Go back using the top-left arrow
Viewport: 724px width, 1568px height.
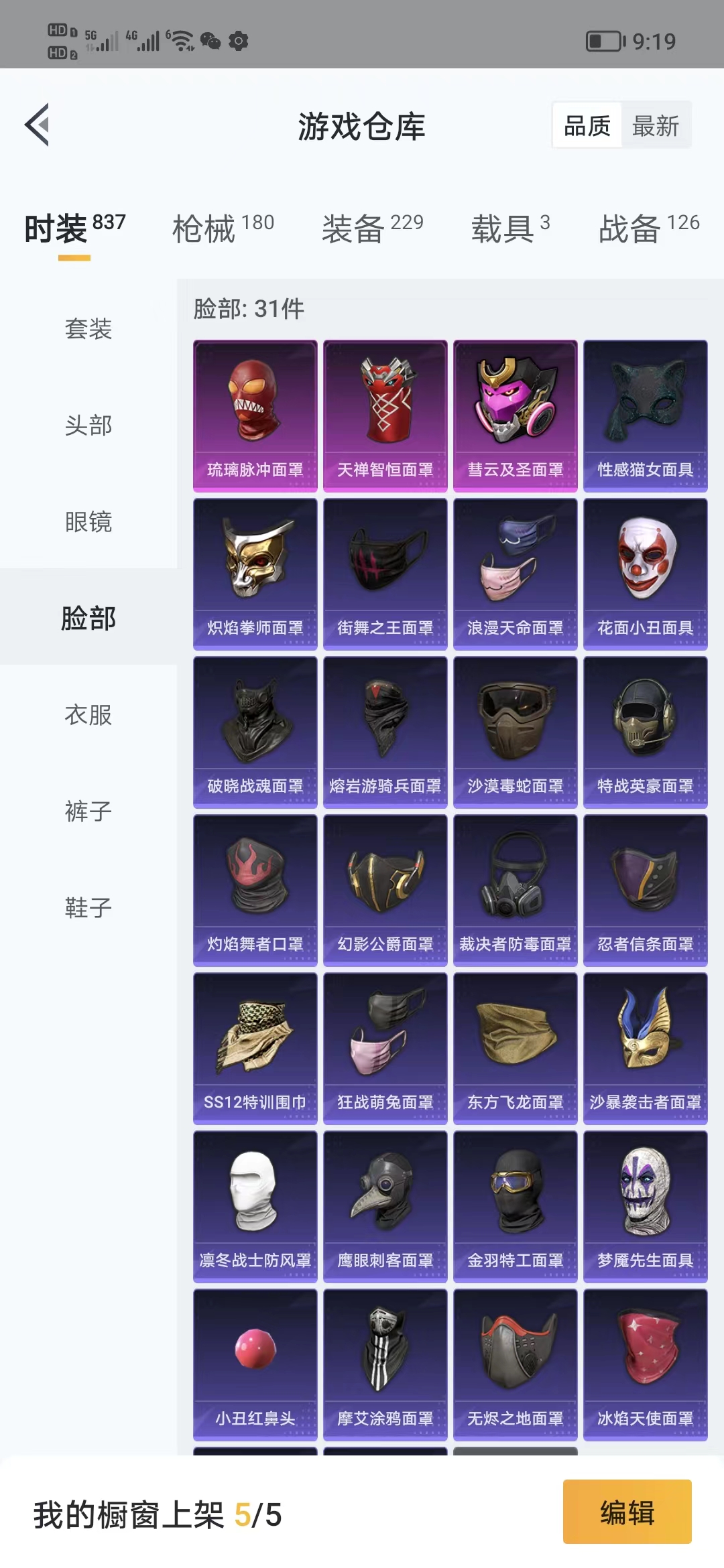(38, 125)
